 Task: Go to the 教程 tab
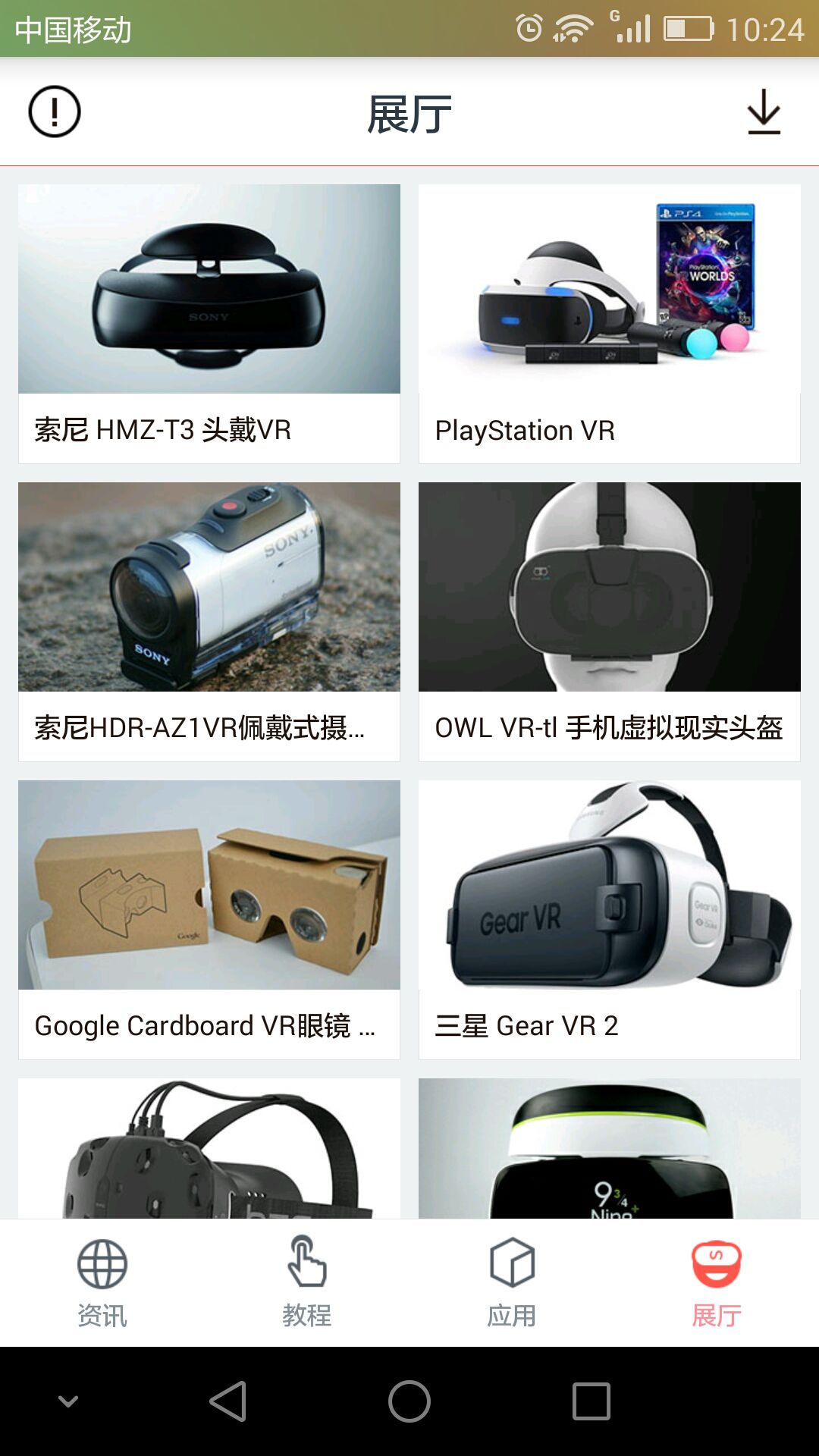[x=307, y=1282]
